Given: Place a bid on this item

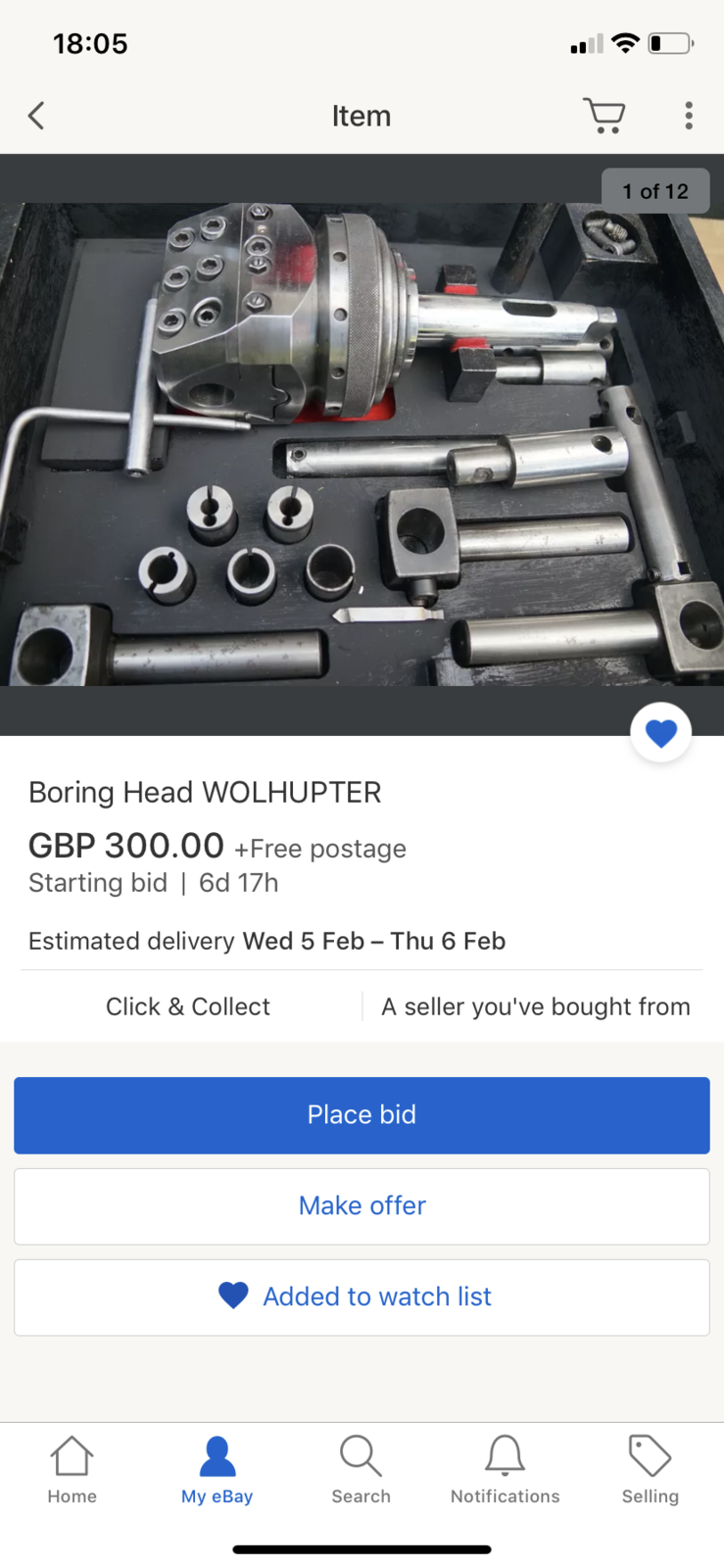Looking at the screenshot, I should click(362, 1115).
